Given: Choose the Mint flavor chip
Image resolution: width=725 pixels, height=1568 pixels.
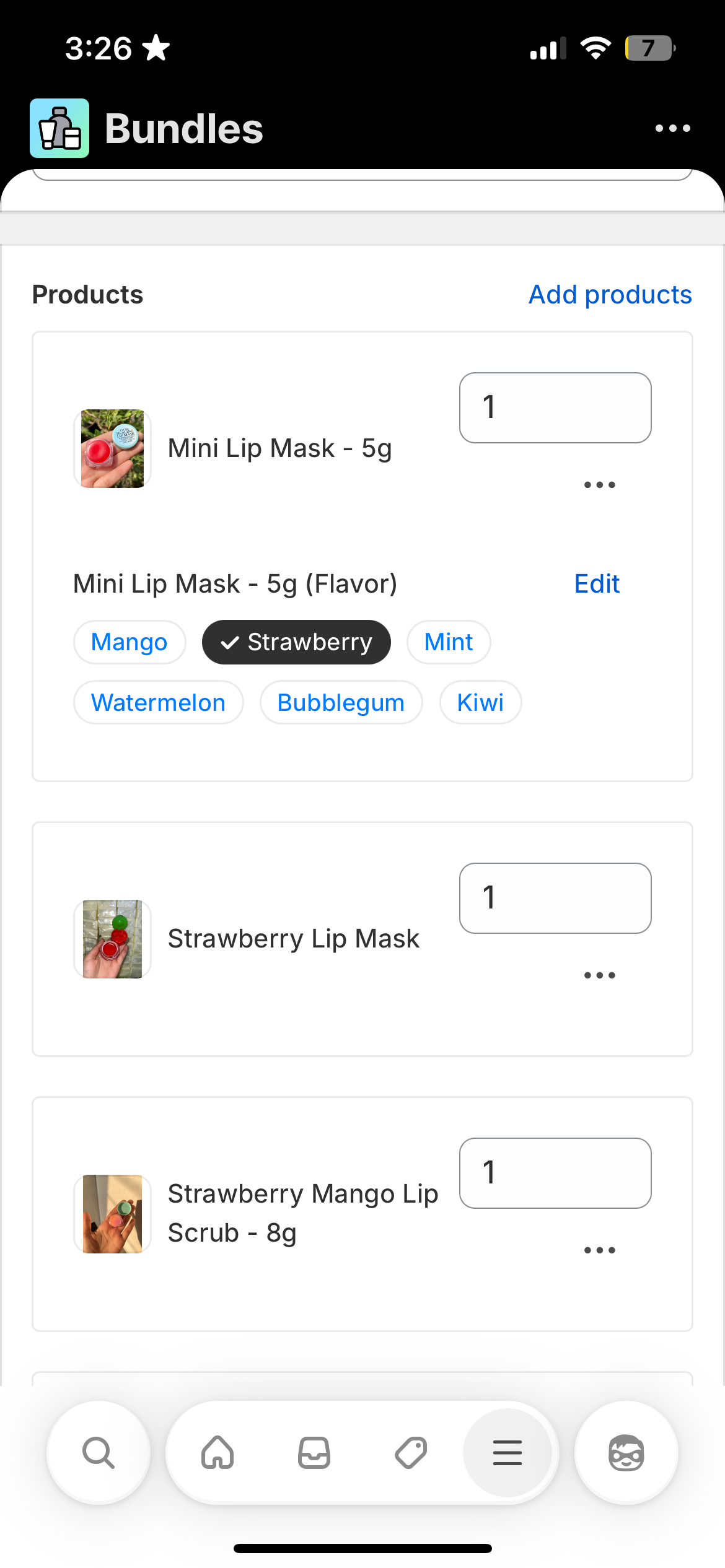Looking at the screenshot, I should point(449,642).
